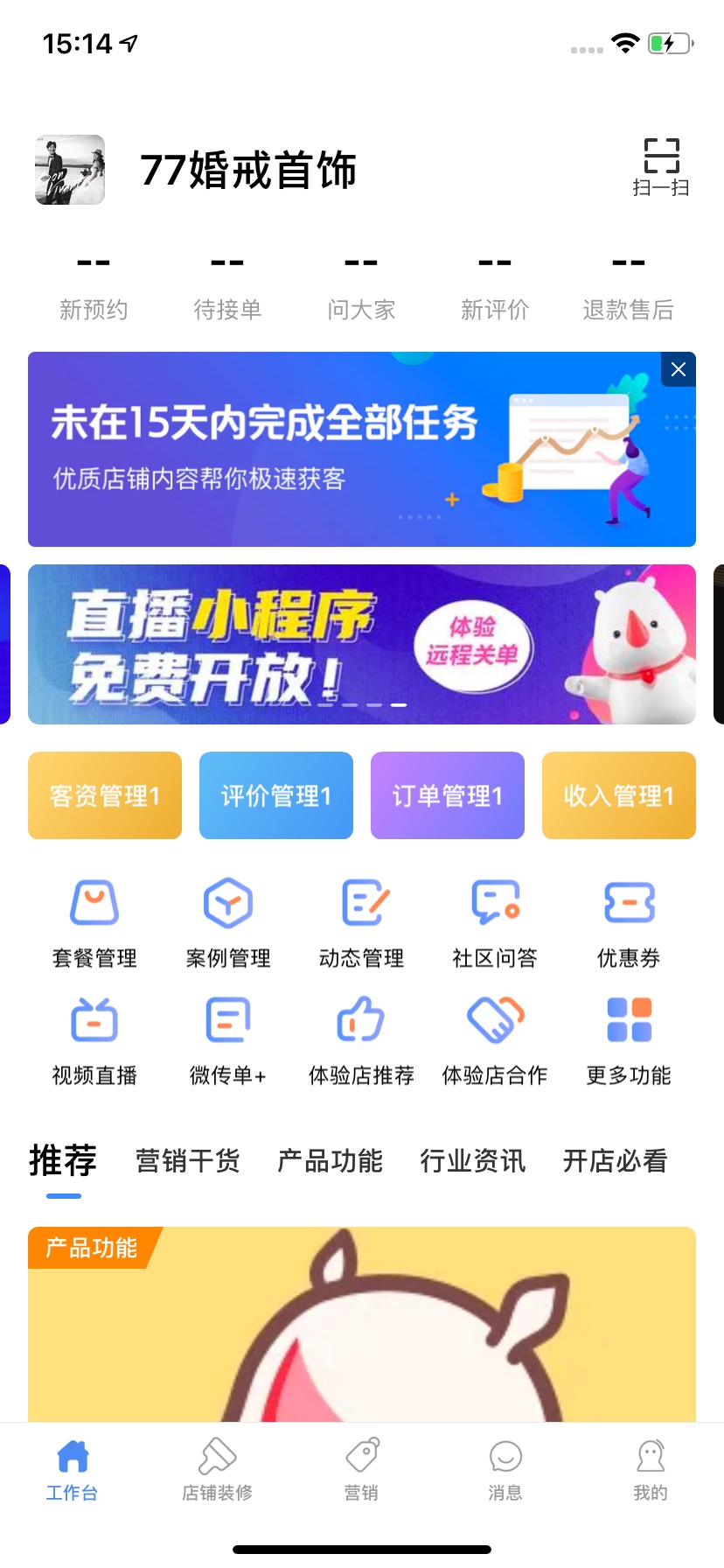
Task: Dismiss the 15天任务 banner
Action: tap(678, 369)
